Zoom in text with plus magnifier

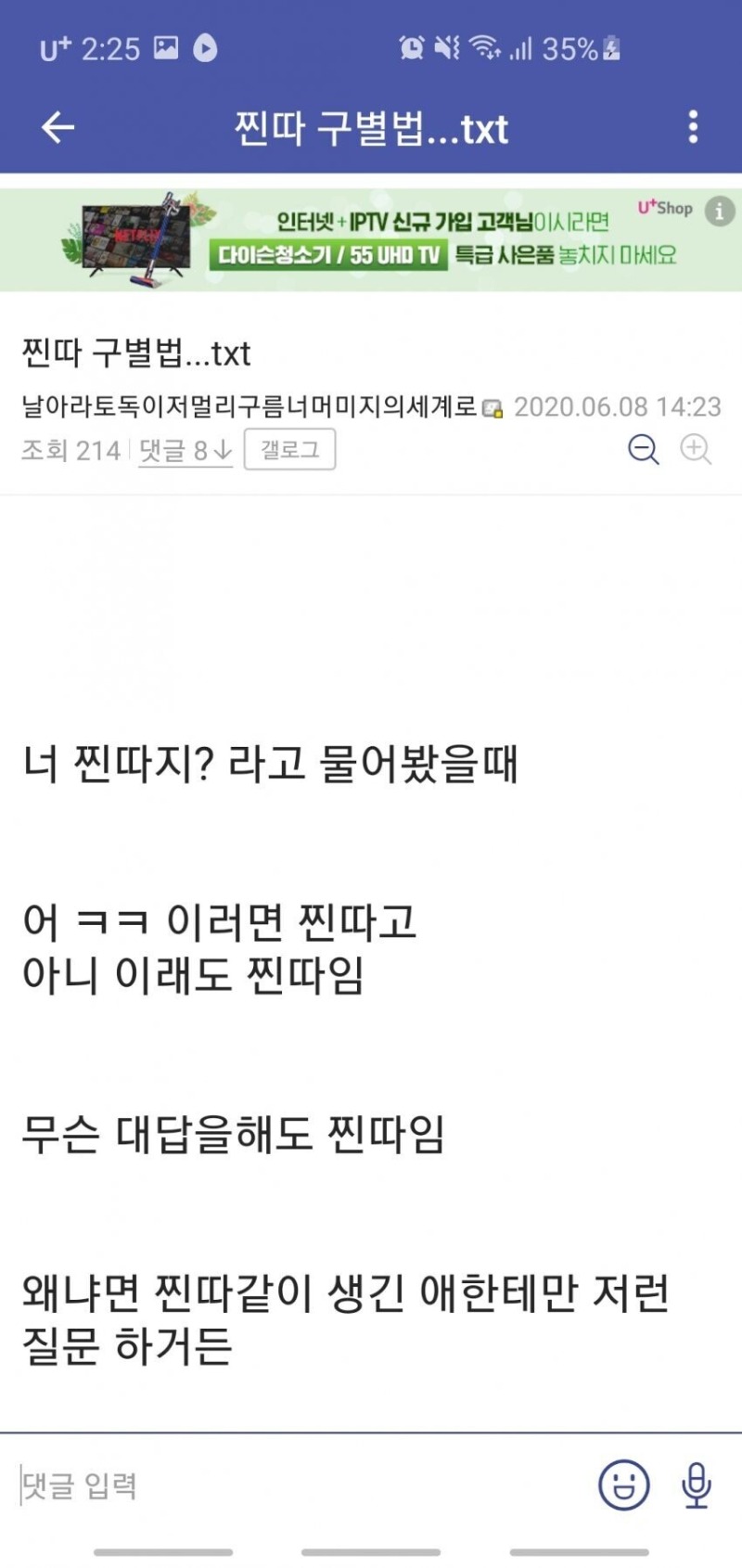[696, 450]
